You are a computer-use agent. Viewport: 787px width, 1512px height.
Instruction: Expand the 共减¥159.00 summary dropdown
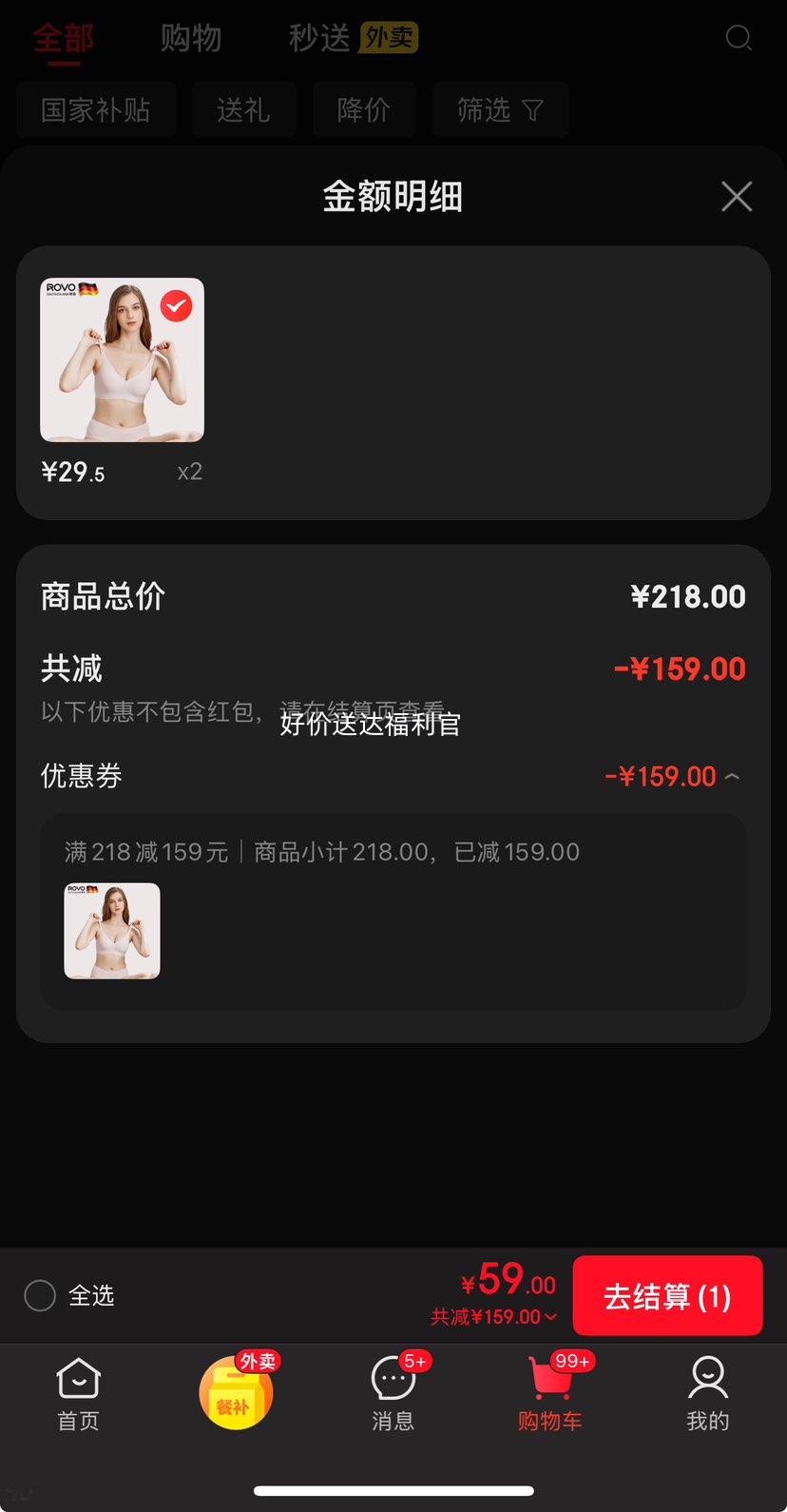point(494,1317)
